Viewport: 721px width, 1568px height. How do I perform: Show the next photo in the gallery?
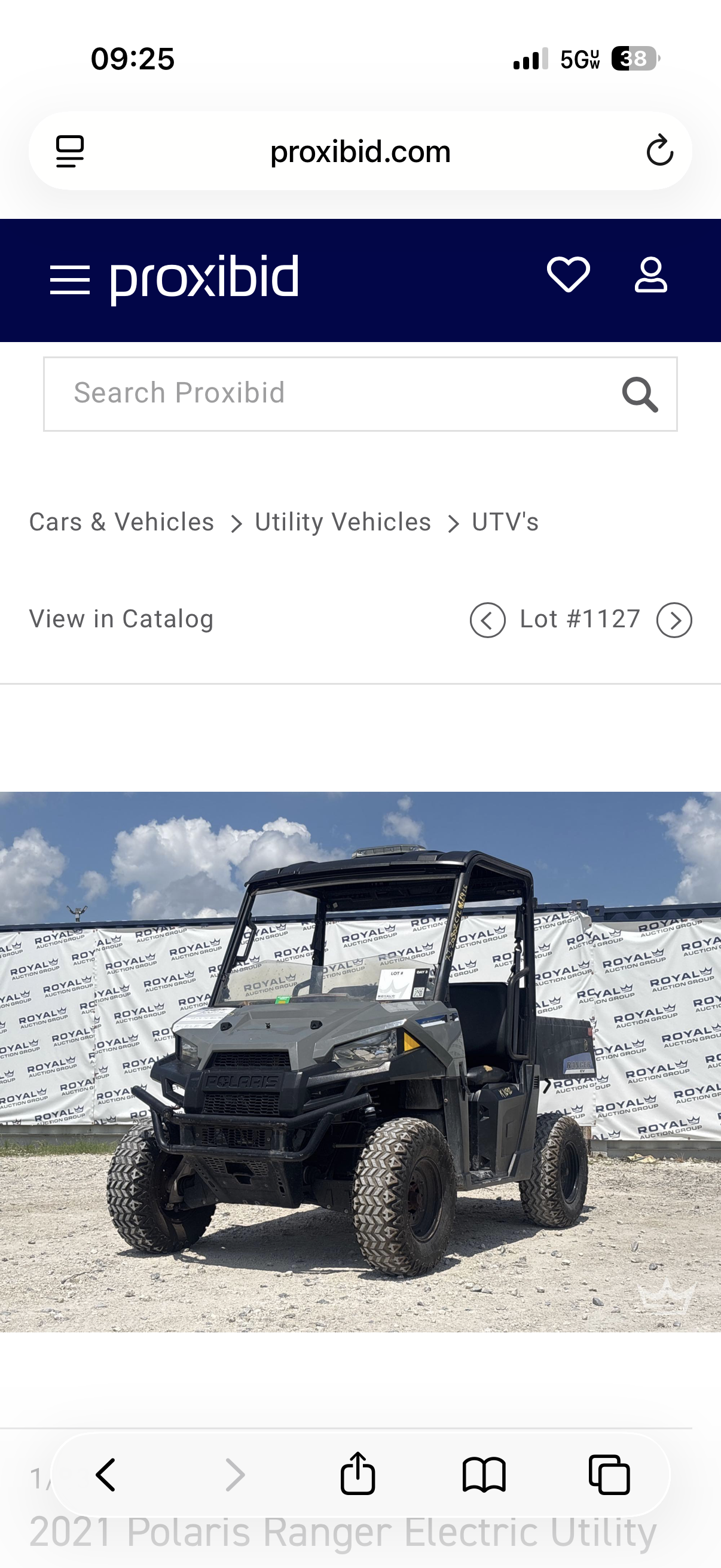(546, 1085)
